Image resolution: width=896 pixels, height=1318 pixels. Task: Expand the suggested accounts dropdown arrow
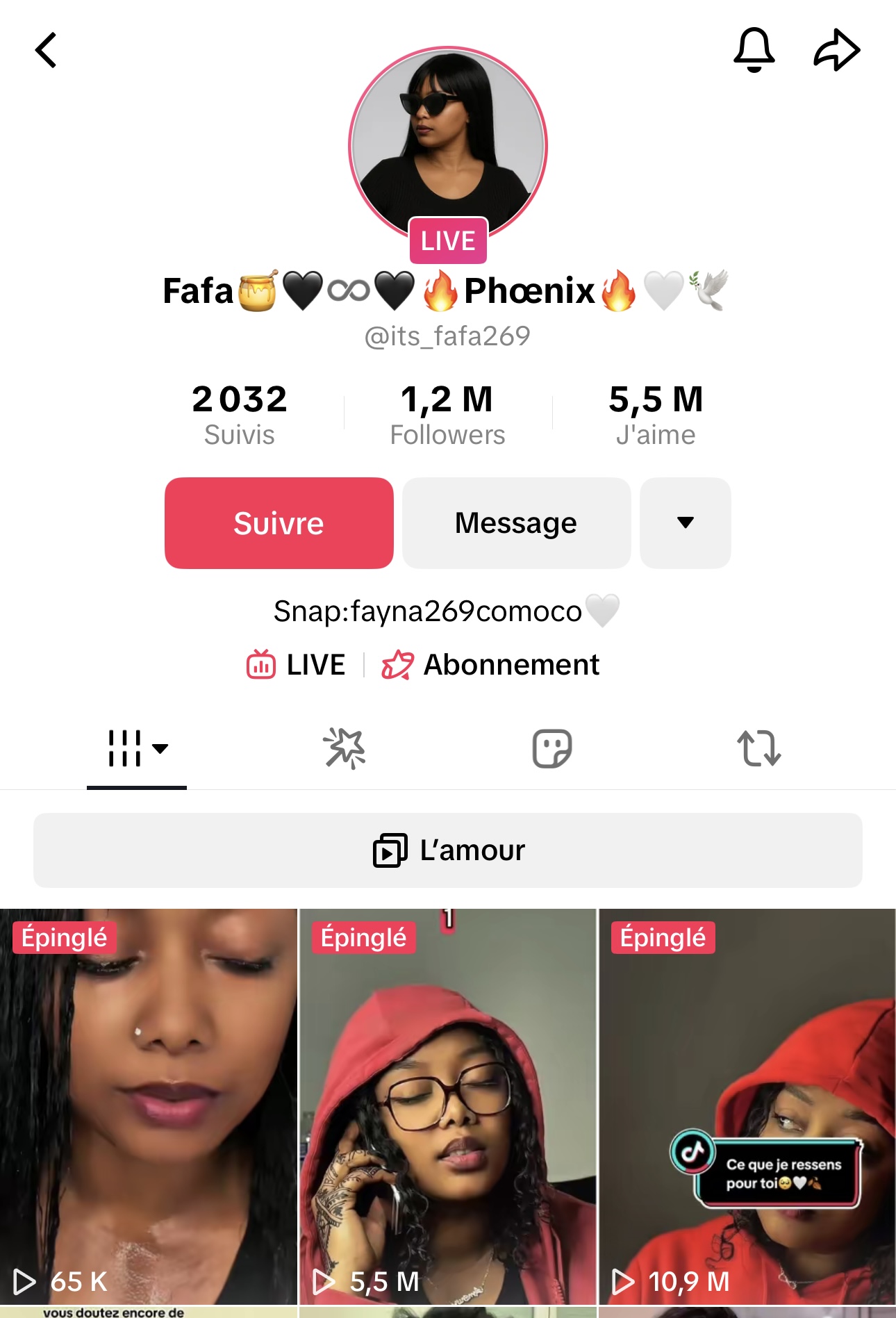685,523
